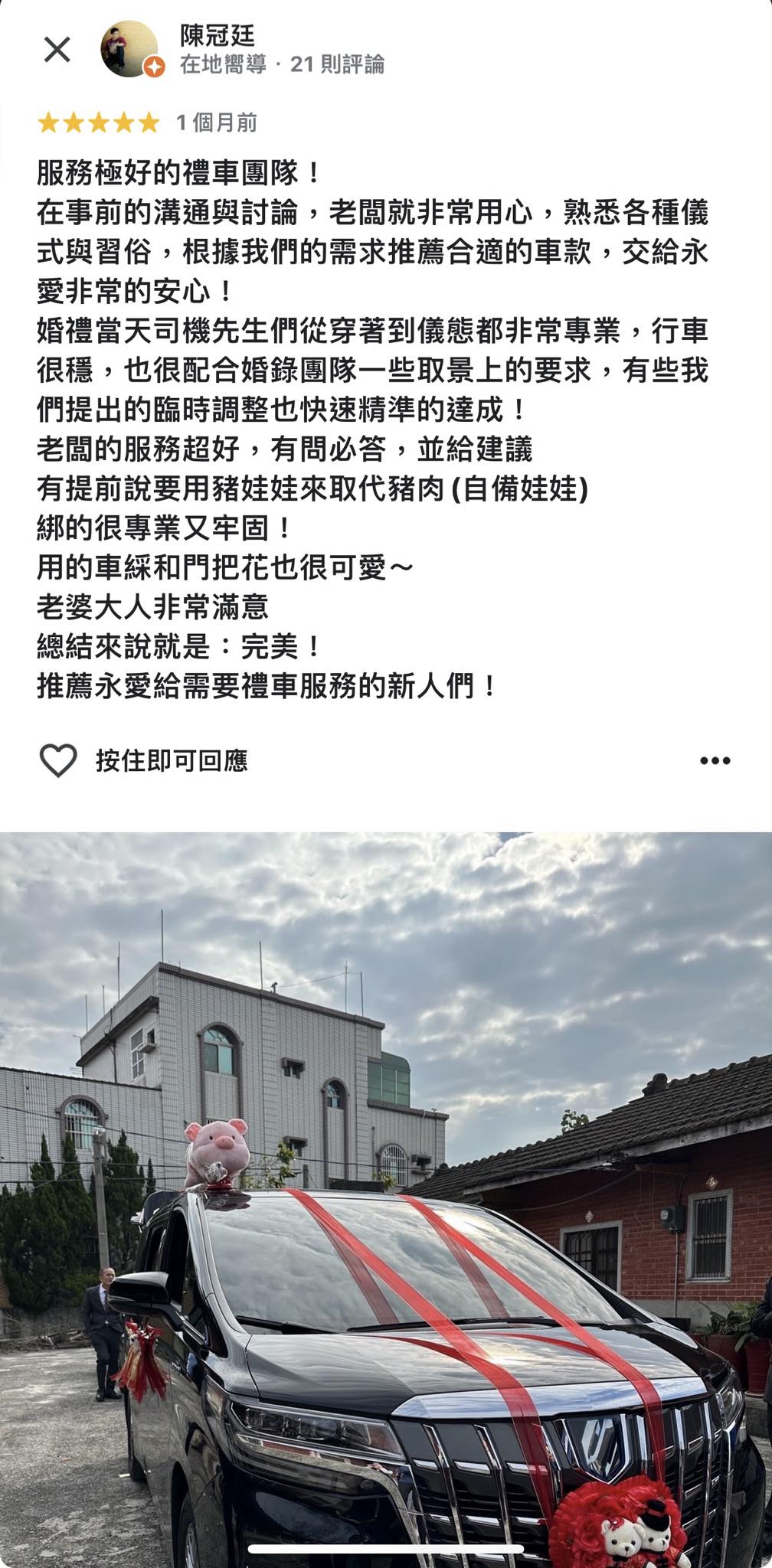Like this review with the heart

click(x=58, y=760)
